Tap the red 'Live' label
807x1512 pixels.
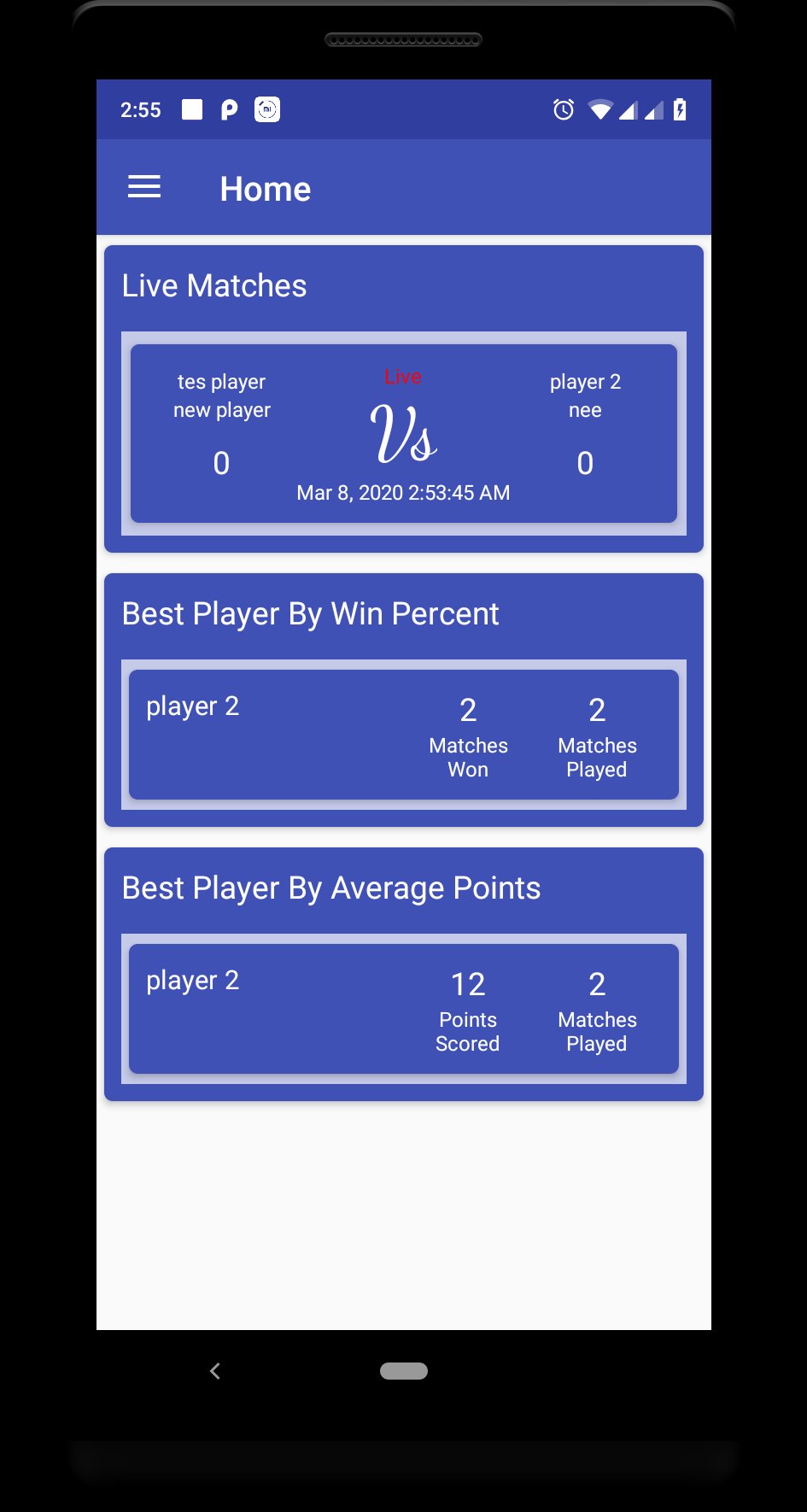(402, 376)
